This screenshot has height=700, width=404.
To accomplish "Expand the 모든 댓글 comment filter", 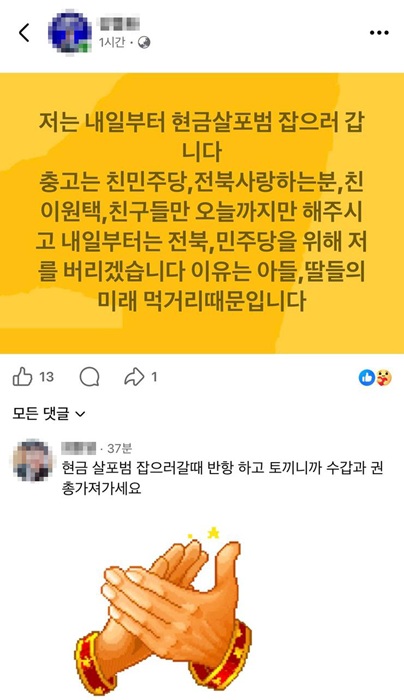I will coord(49,414).
